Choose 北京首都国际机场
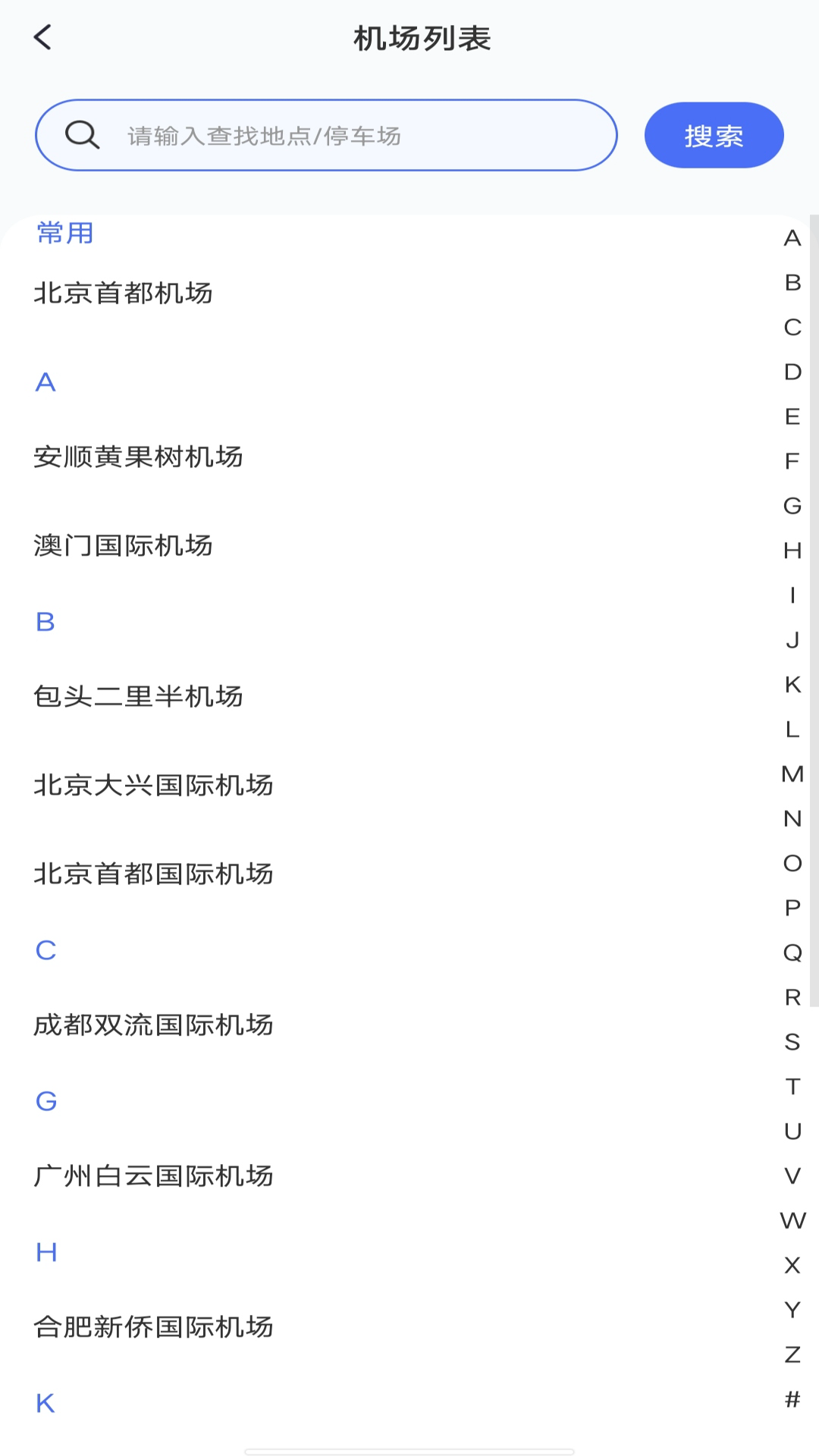This screenshot has width=819, height=1456. coord(153,874)
